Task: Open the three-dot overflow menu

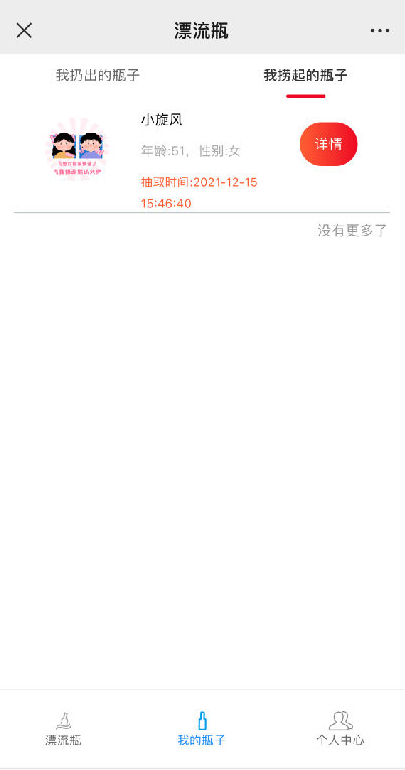Action: pyautogui.click(x=380, y=30)
